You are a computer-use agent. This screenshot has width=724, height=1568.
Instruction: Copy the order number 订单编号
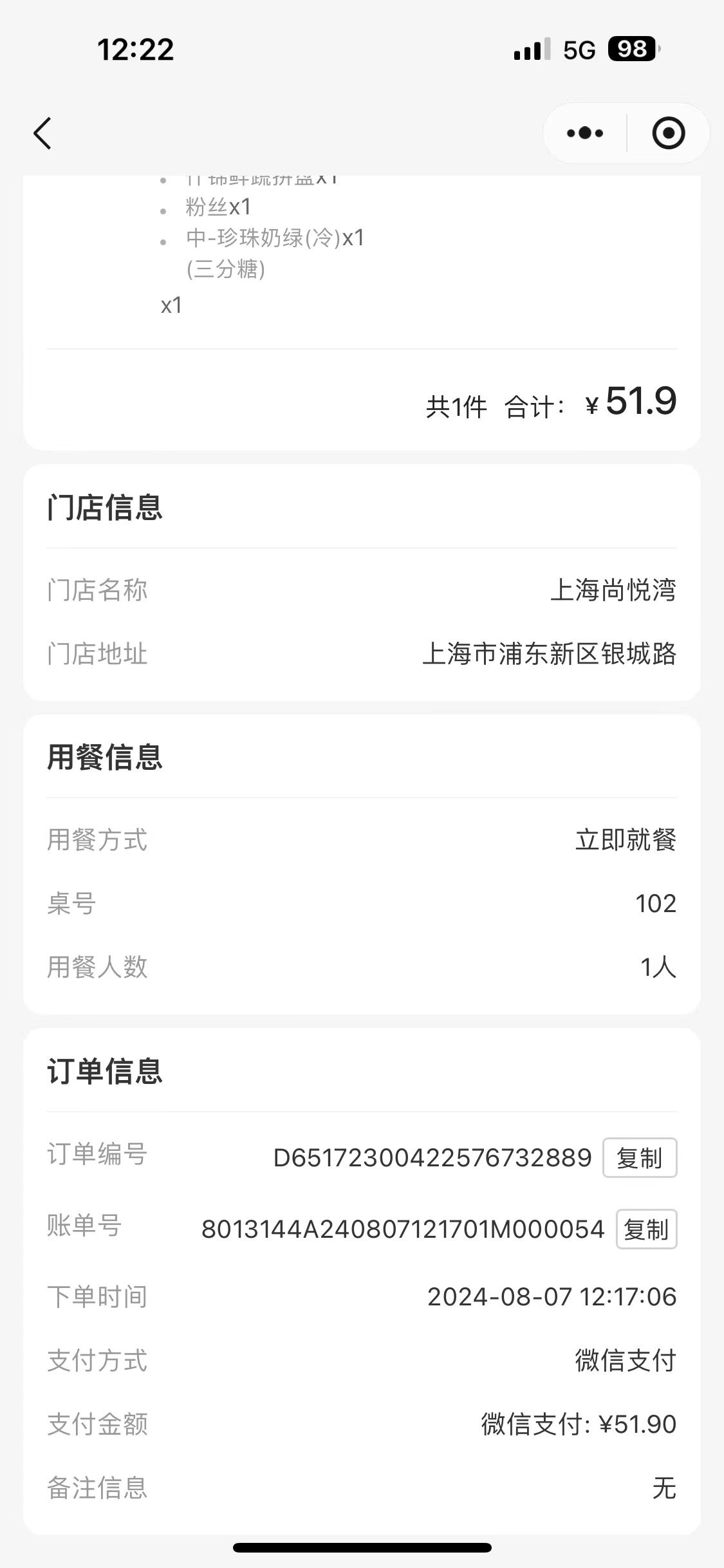[x=640, y=1158]
